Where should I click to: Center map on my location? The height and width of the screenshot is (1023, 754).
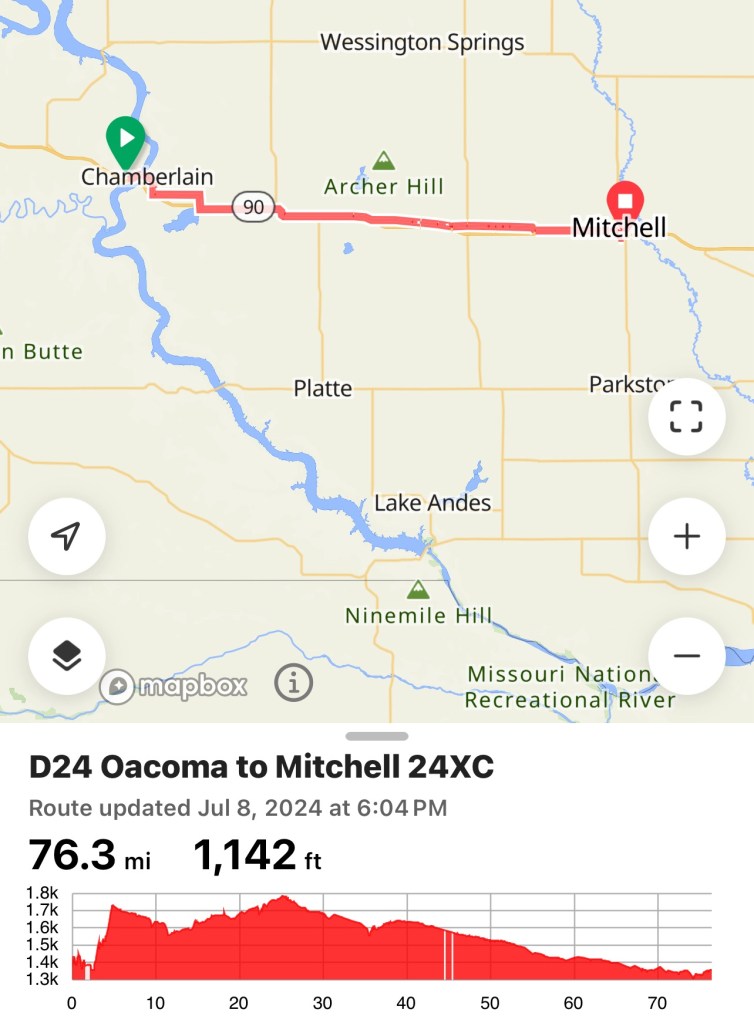click(x=66, y=537)
